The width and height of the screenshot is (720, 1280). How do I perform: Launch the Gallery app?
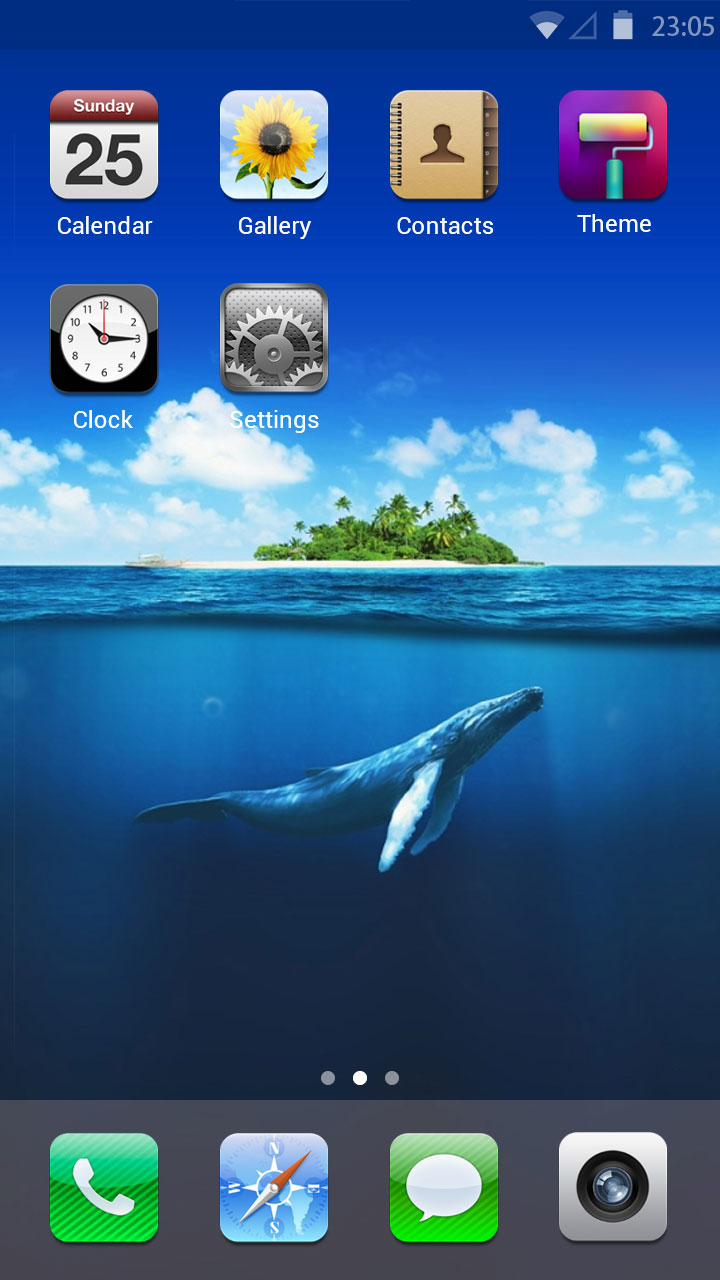point(274,145)
